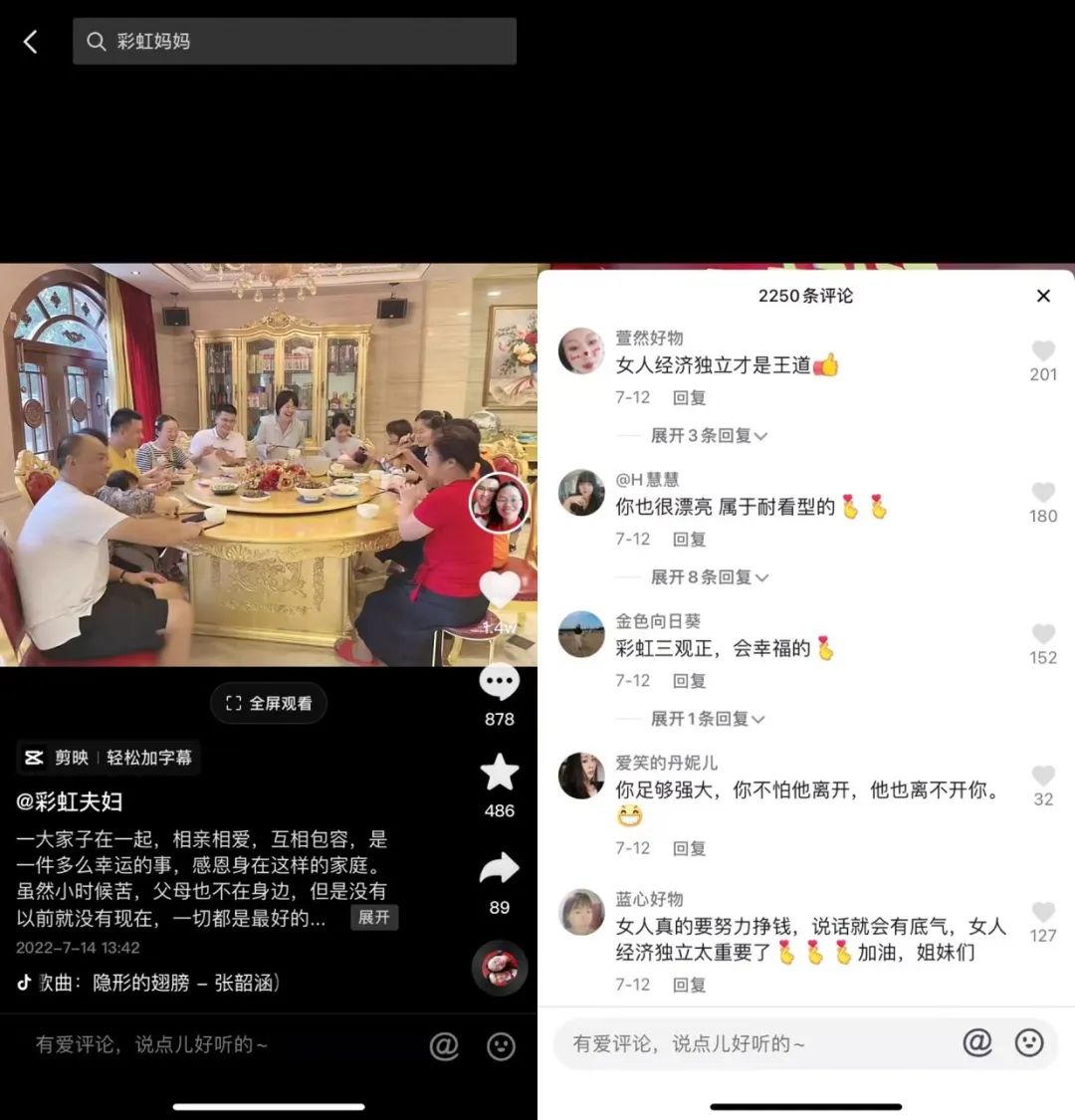Screen dimensions: 1075x1120
Task: Reply to 爱笑的丹妮儿's comment
Action: (x=689, y=848)
